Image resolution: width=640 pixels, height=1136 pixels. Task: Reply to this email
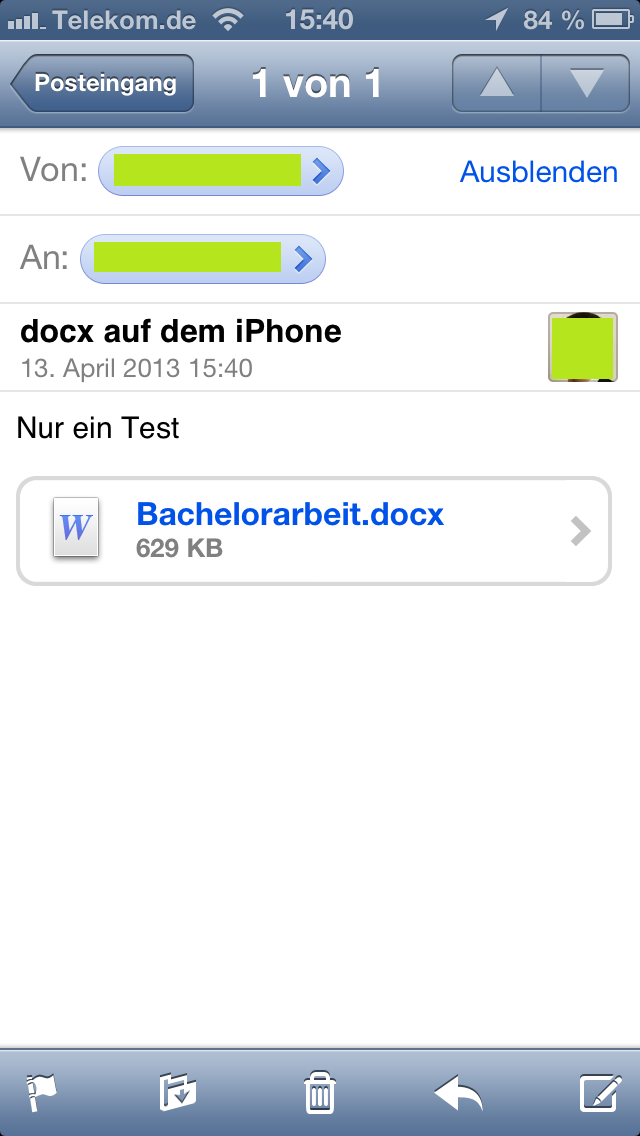[459, 1092]
